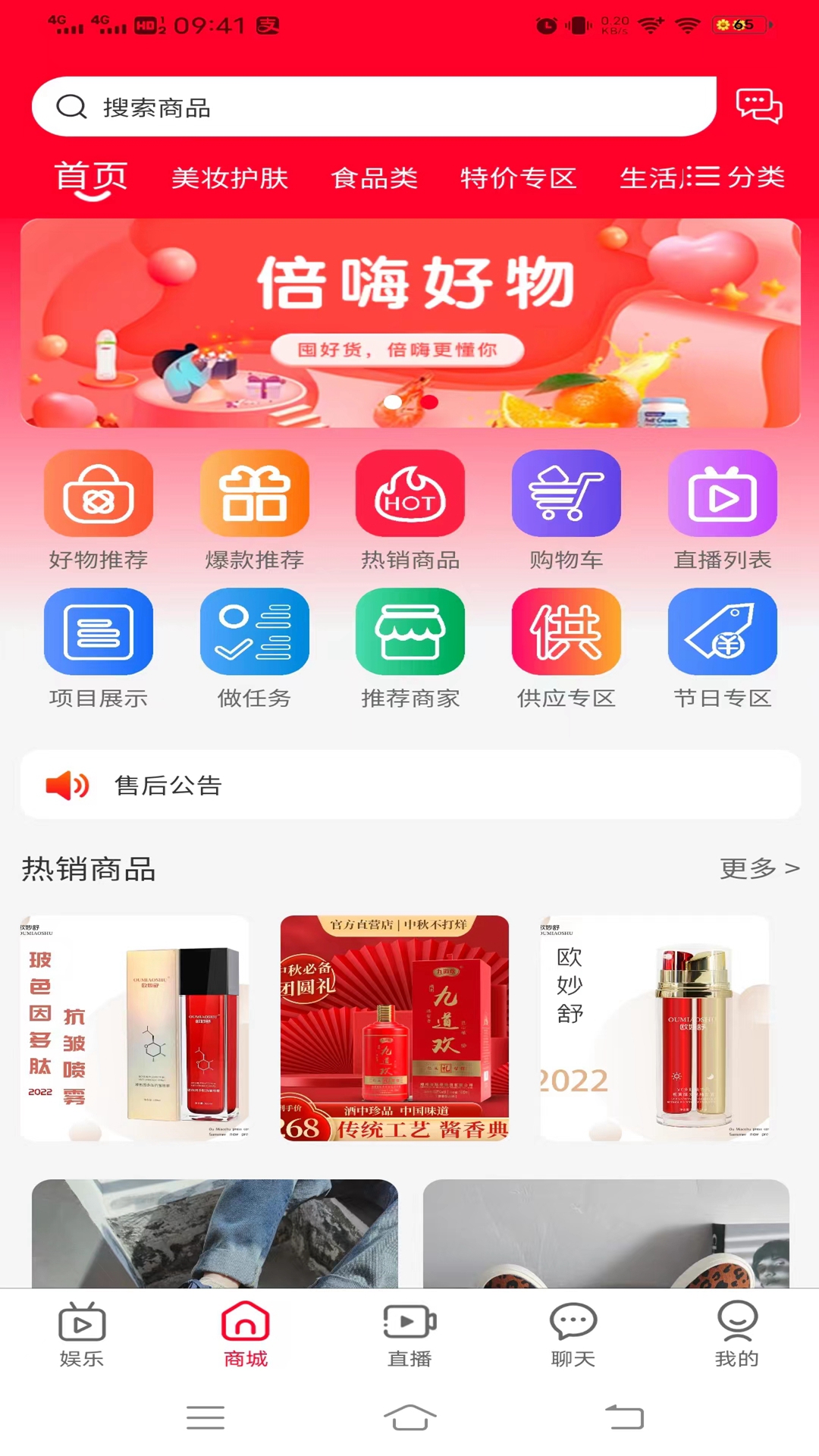The image size is (819, 1456).
Task: Select the 特价专区 tab
Action: [x=519, y=178]
